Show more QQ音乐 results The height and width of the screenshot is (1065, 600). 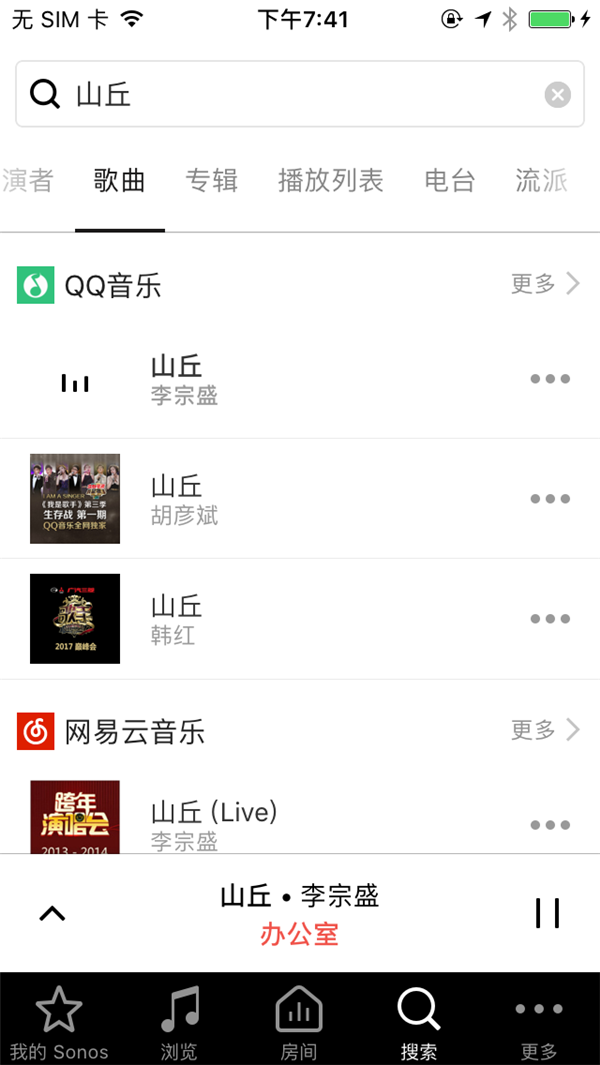[x=545, y=284]
